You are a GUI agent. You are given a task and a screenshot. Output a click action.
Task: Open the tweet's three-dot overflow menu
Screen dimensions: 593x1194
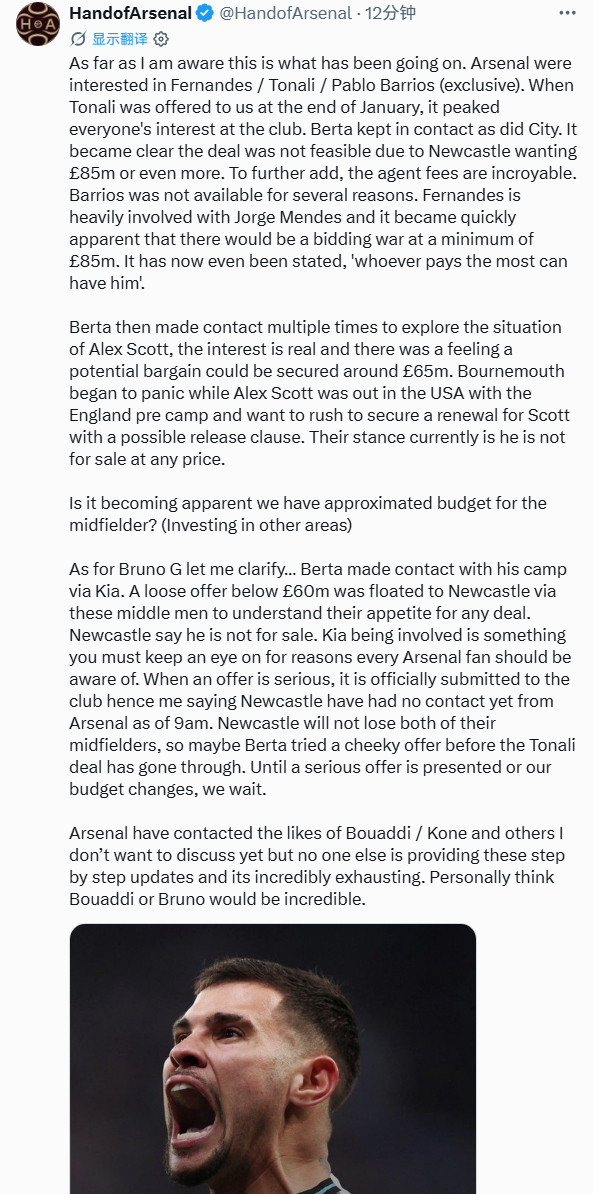(568, 13)
